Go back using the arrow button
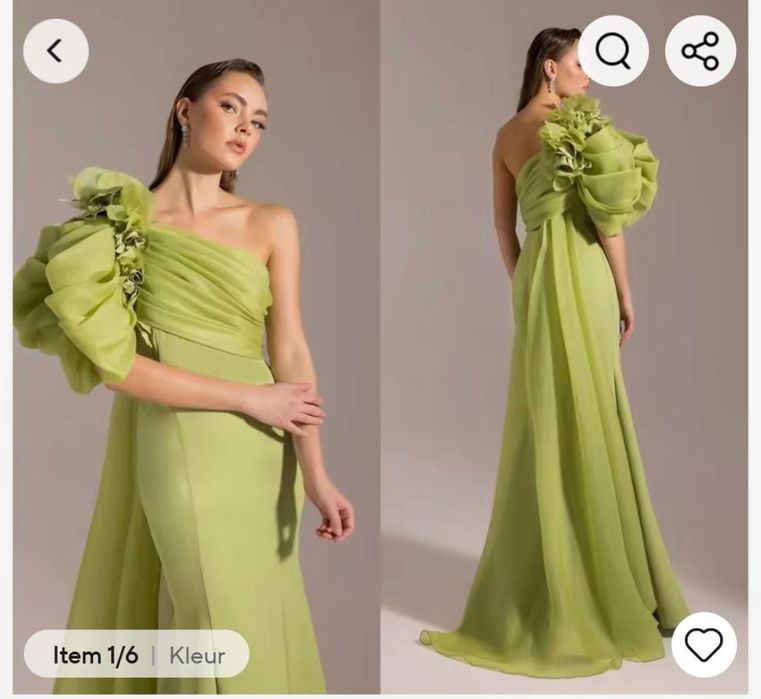This screenshot has width=761, height=699. [x=55, y=51]
